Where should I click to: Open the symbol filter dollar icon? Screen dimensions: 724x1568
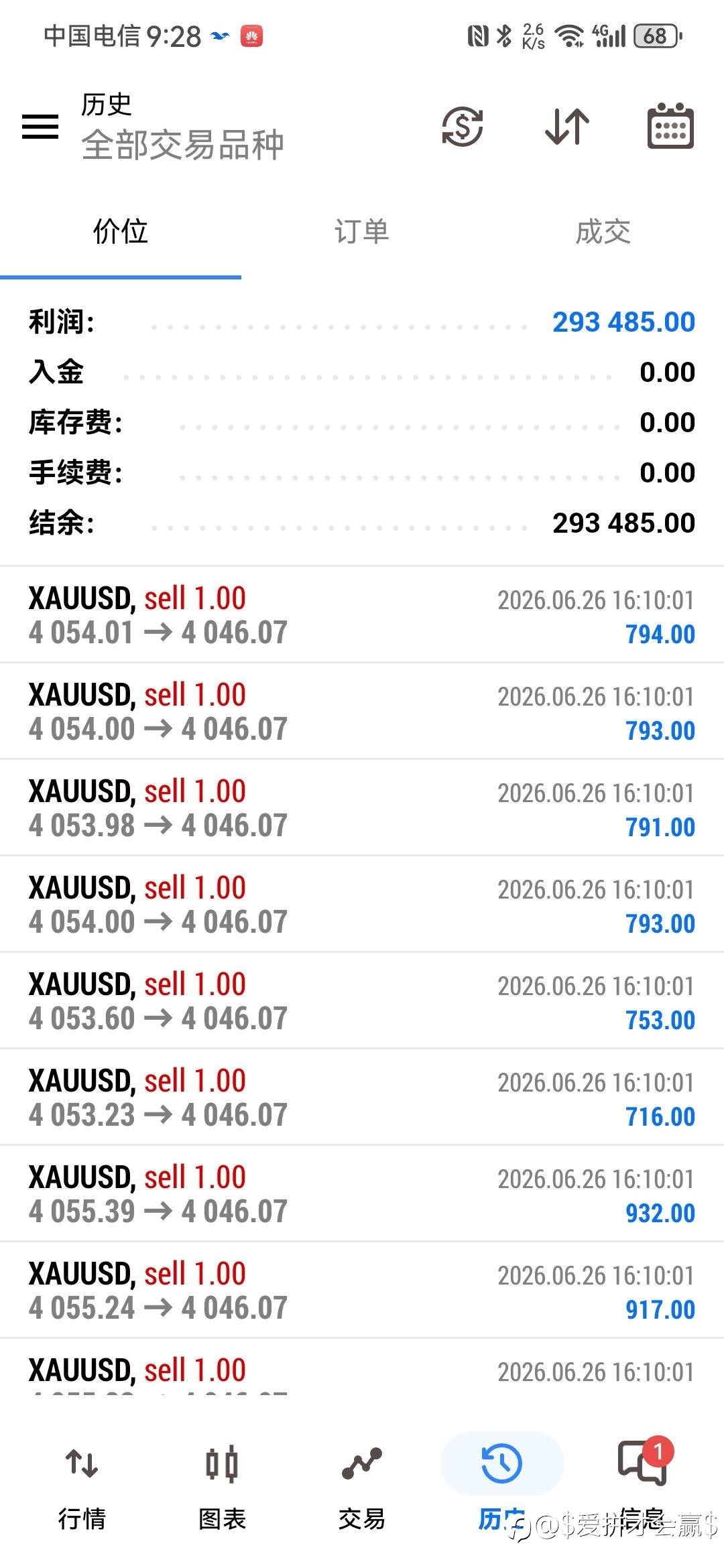[x=463, y=126]
